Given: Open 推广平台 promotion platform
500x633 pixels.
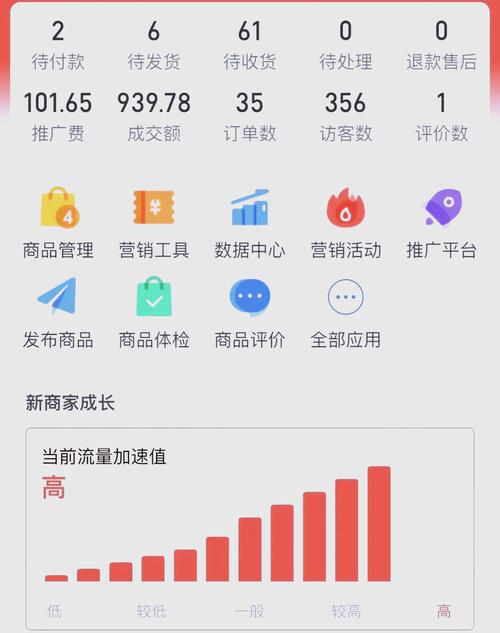Looking at the screenshot, I should (x=441, y=223).
